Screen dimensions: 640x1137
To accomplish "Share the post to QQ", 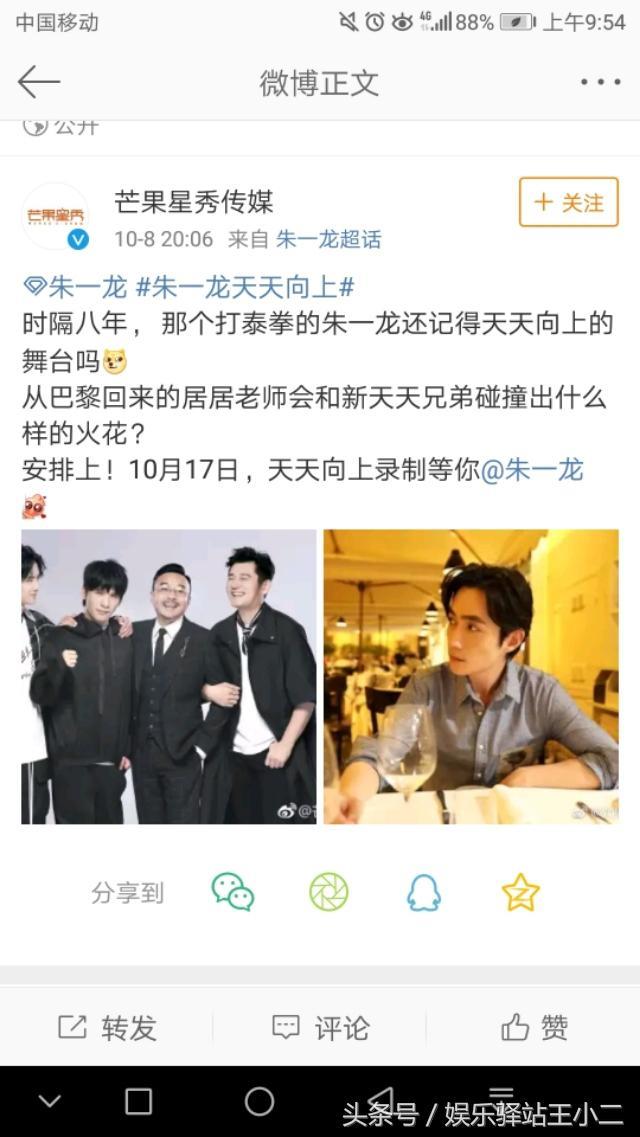I will [x=424, y=892].
